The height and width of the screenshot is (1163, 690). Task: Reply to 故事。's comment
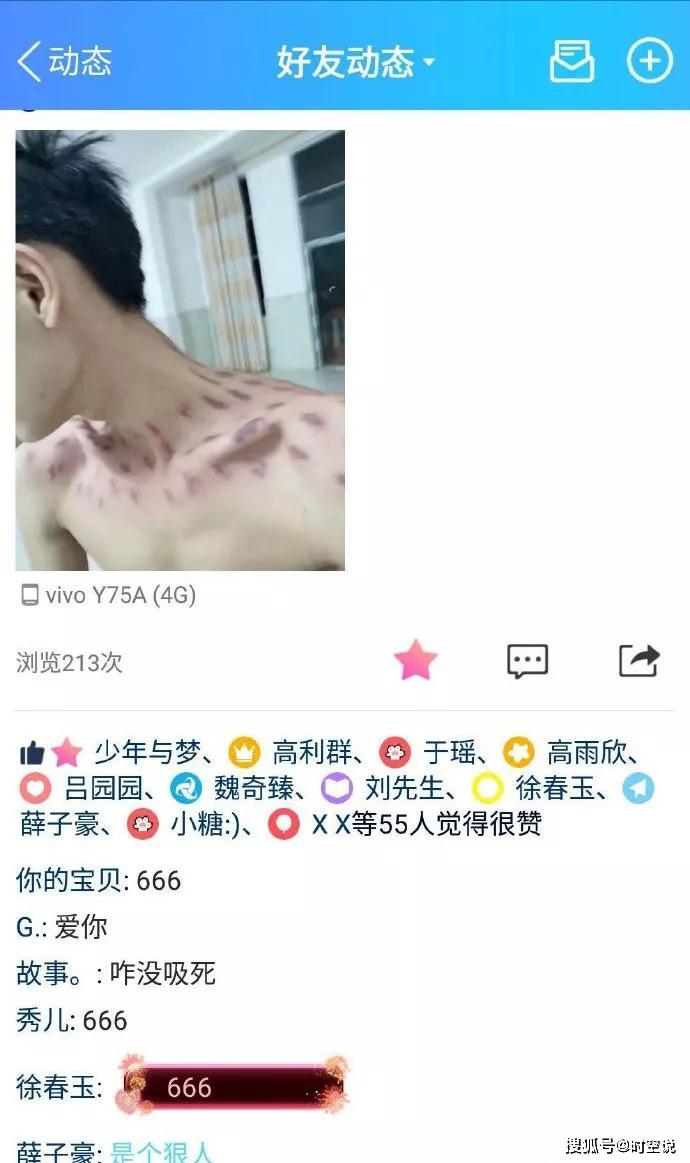coord(116,973)
